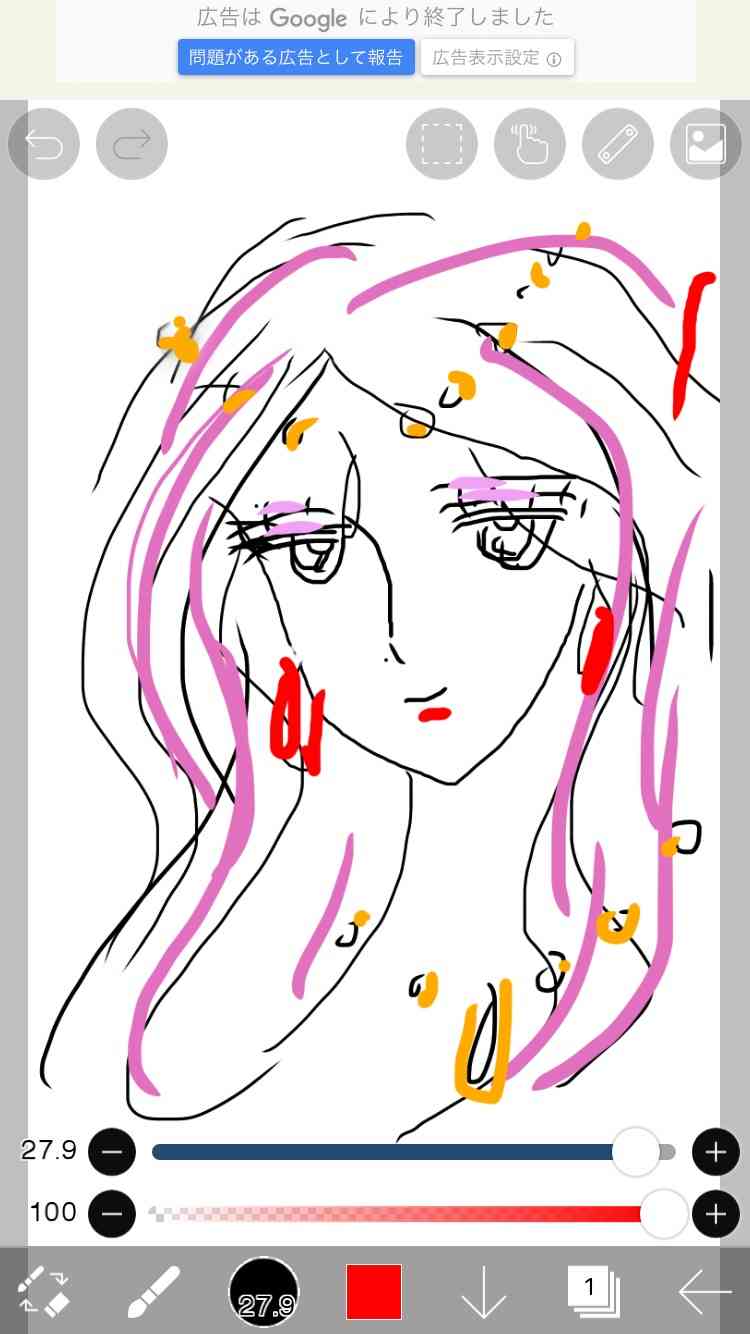Tap 問題がある広告として報告 button
This screenshot has height=1334, width=750.
pyautogui.click(x=296, y=57)
